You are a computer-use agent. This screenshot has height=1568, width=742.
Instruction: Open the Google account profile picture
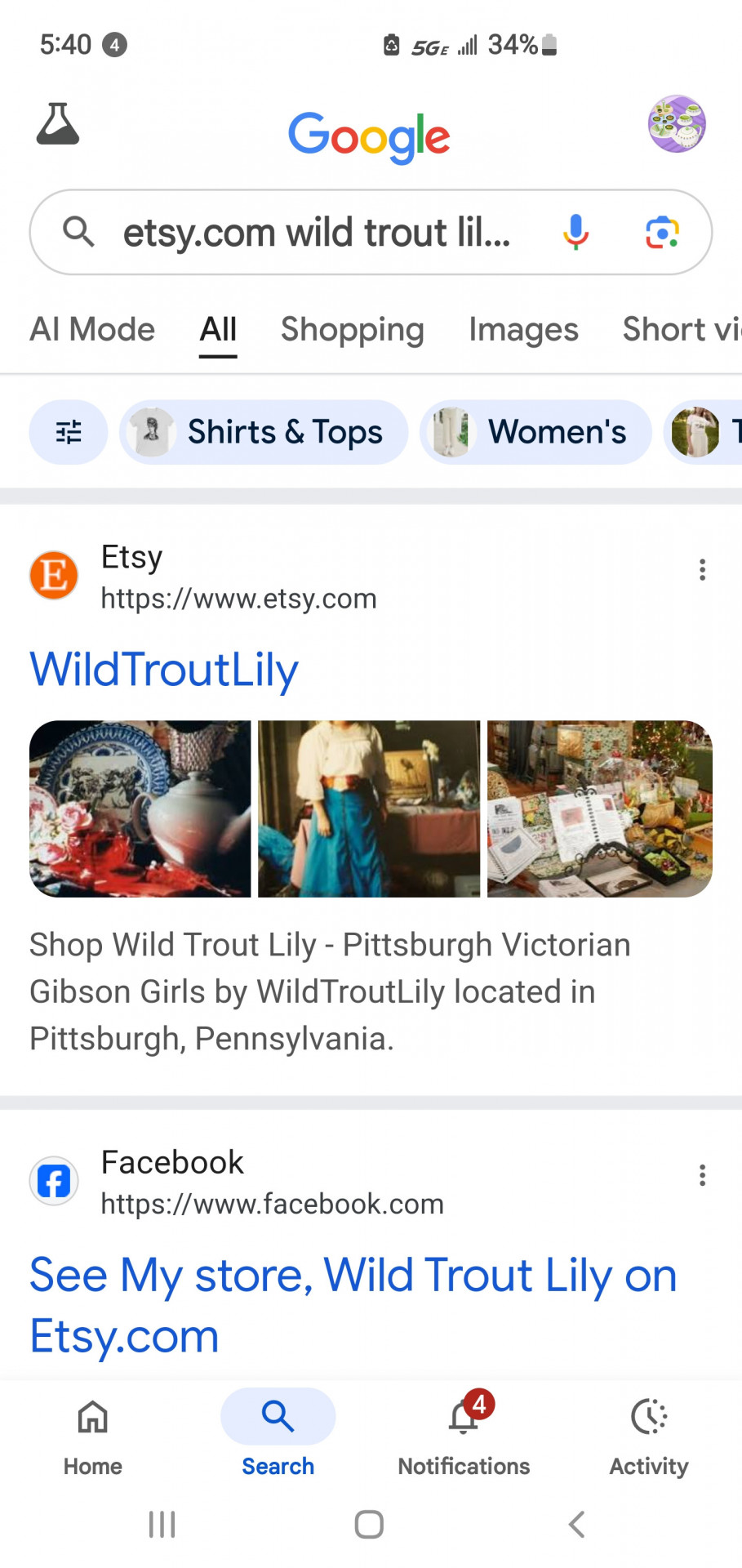click(x=676, y=124)
